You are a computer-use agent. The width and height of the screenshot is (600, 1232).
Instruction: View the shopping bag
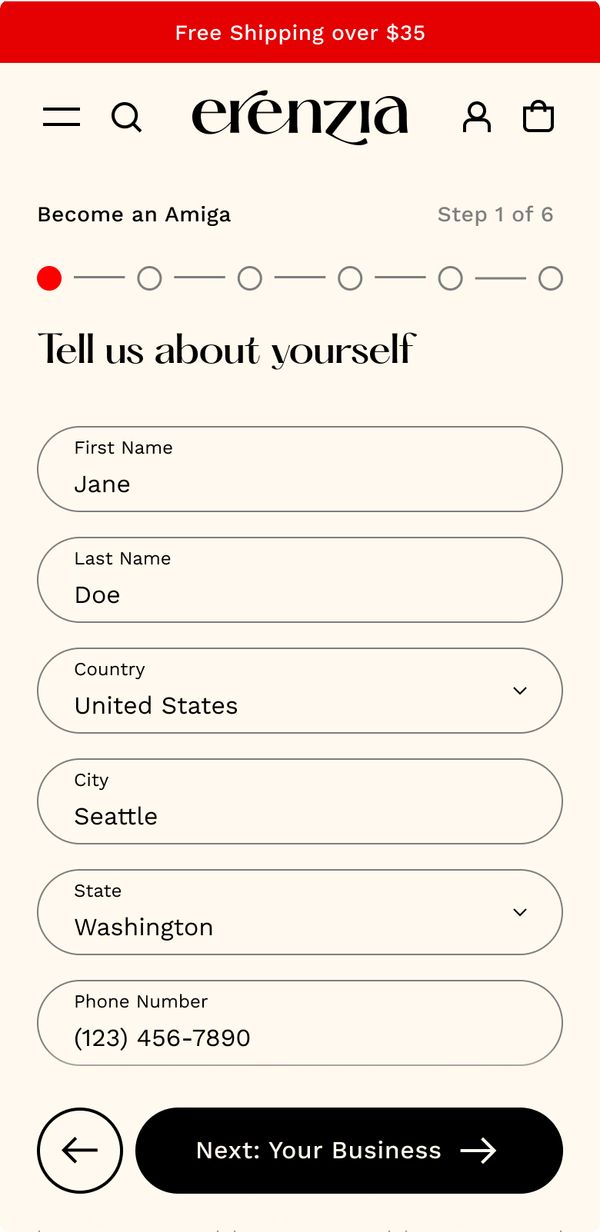point(538,117)
